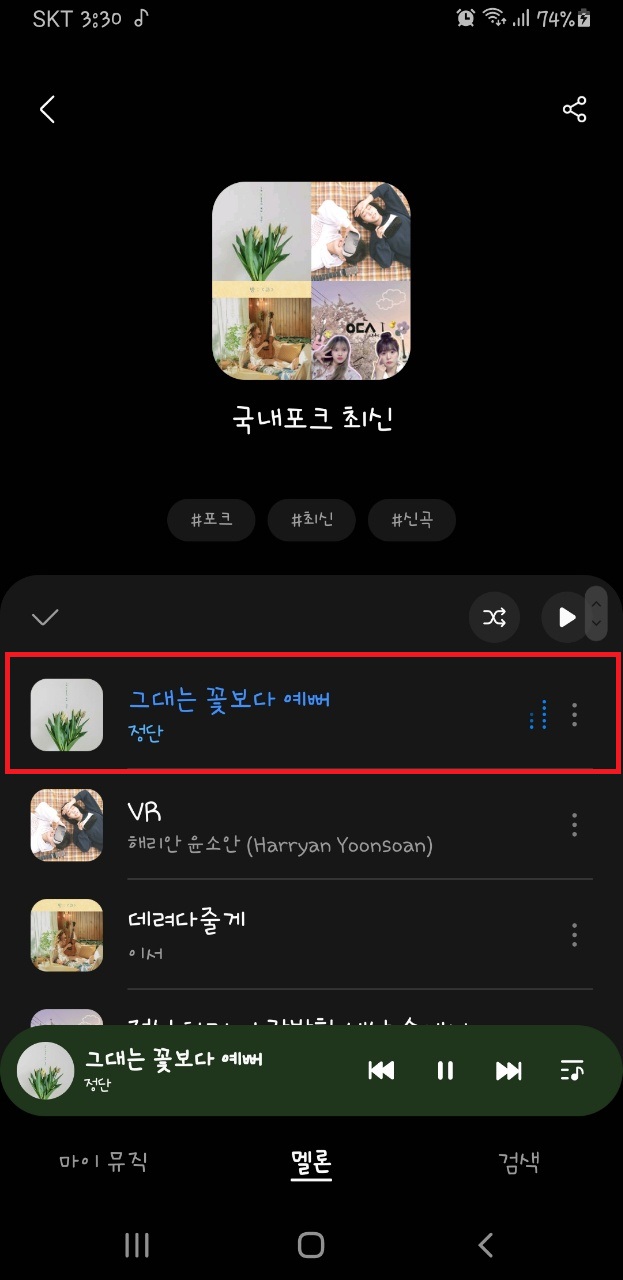623x1280 pixels.
Task: Select the #포크 tag chip
Action: click(211, 520)
